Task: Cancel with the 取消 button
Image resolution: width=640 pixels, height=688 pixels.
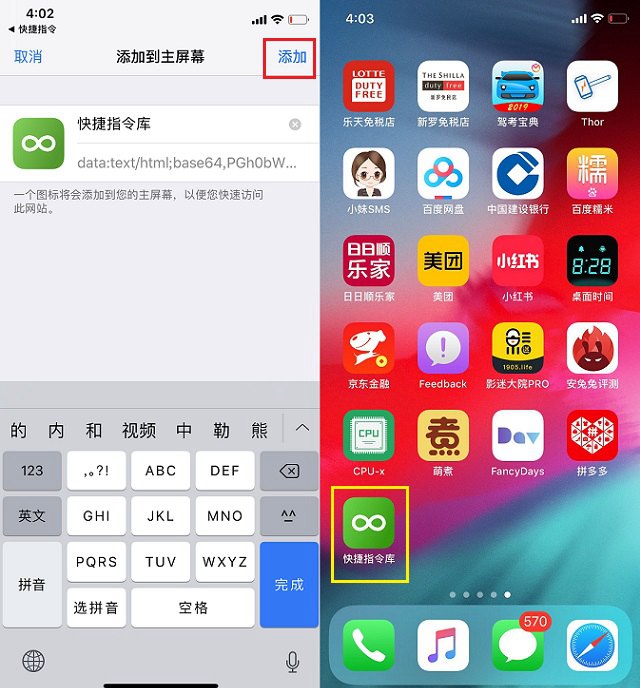Action: coord(28,57)
